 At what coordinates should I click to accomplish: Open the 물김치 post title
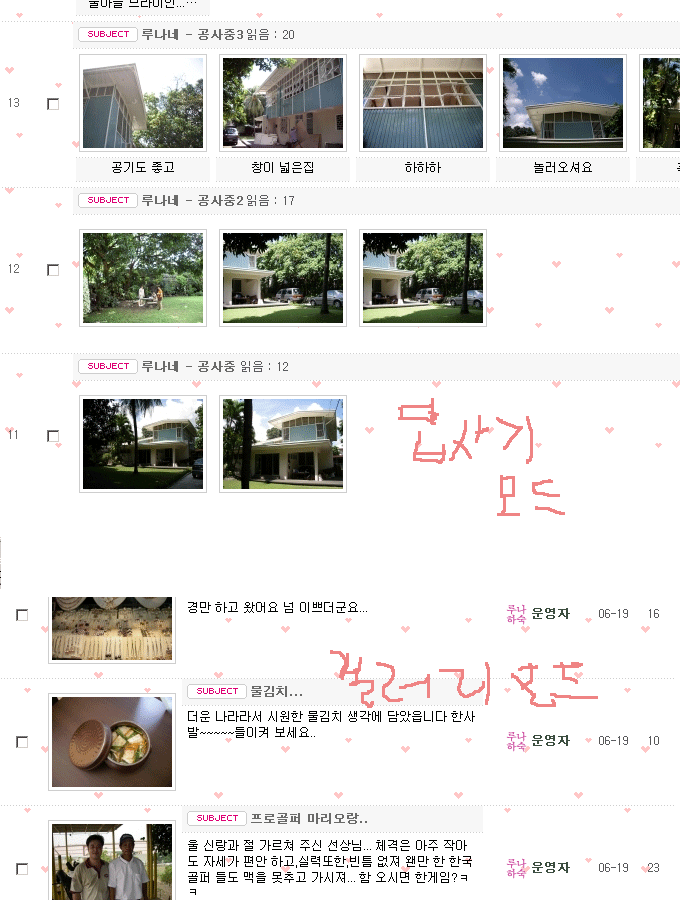click(276, 691)
